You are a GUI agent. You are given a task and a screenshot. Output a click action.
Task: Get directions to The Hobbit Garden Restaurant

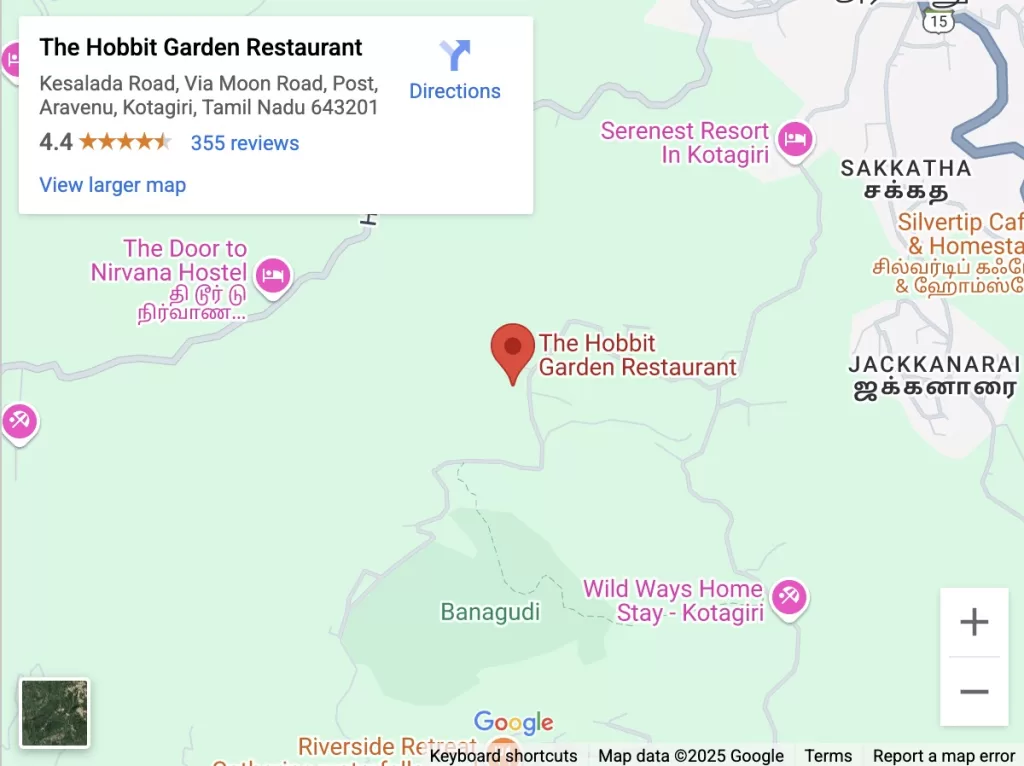(455, 70)
